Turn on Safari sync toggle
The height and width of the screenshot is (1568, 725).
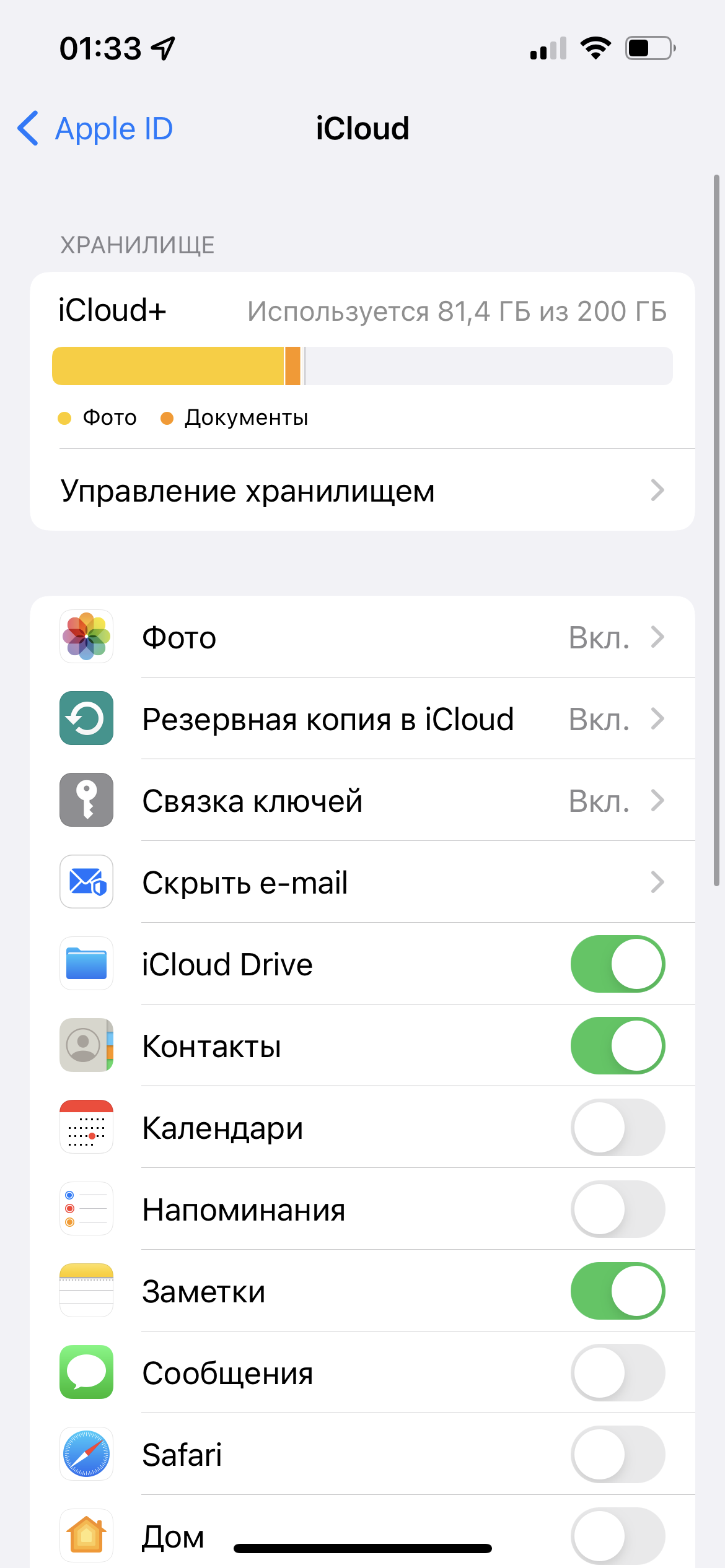click(617, 1455)
